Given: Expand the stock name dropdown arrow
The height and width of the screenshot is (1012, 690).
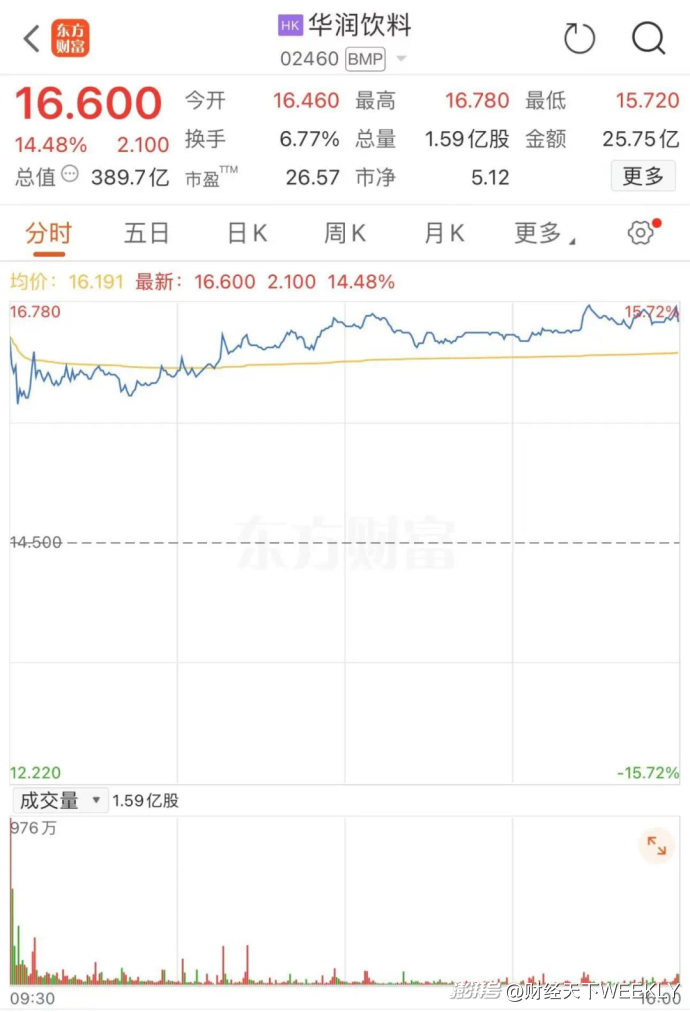Looking at the screenshot, I should 402,59.
